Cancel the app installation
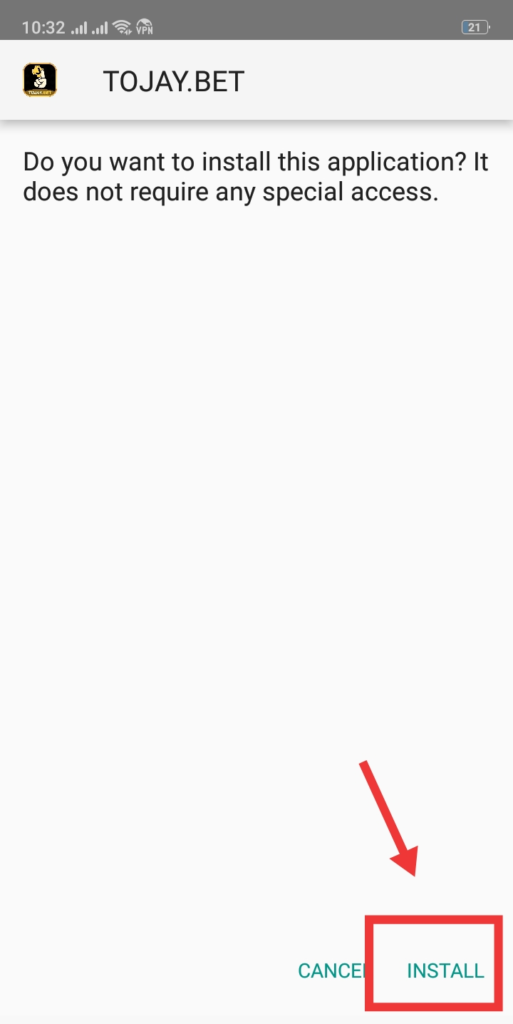 [x=332, y=970]
